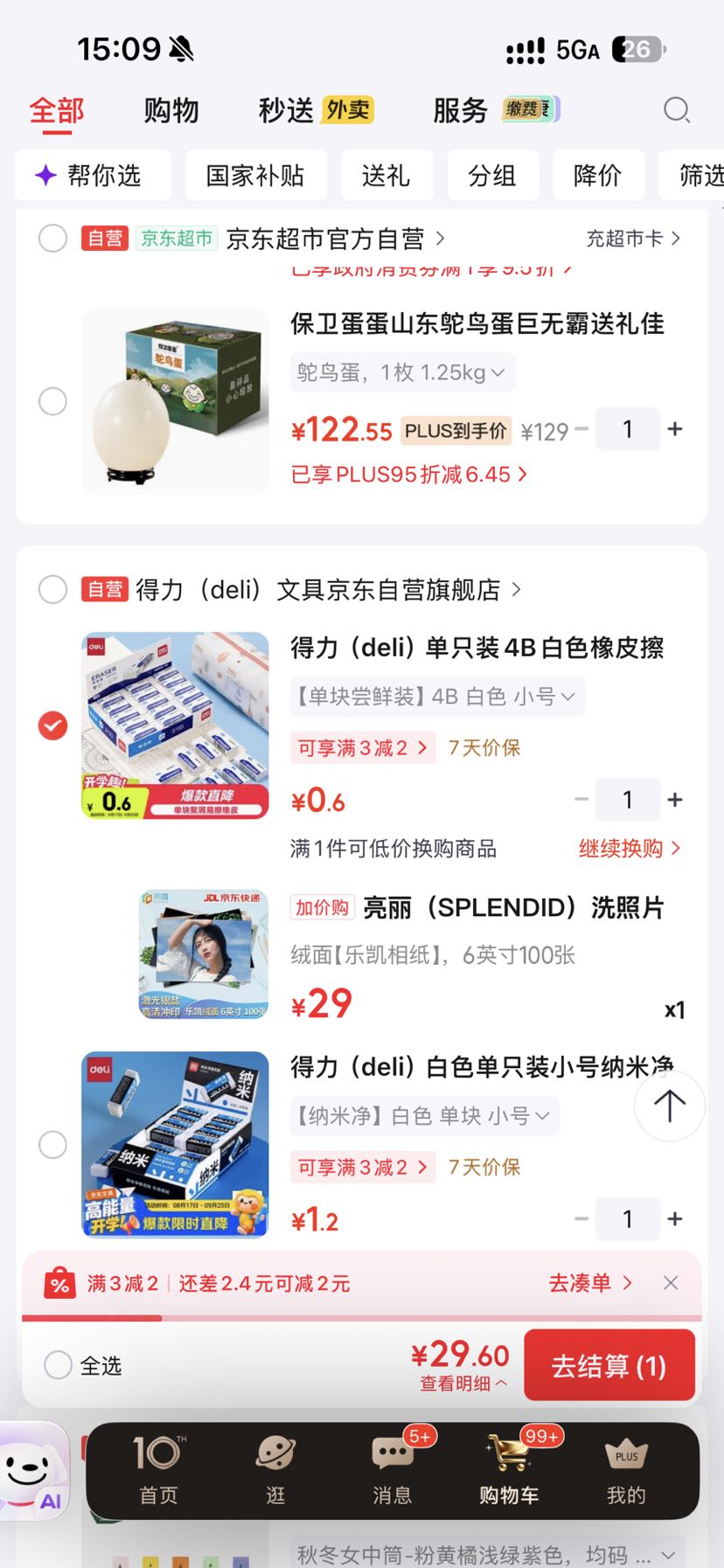Dismiss the 满3减2 promotion banner

tap(671, 1283)
